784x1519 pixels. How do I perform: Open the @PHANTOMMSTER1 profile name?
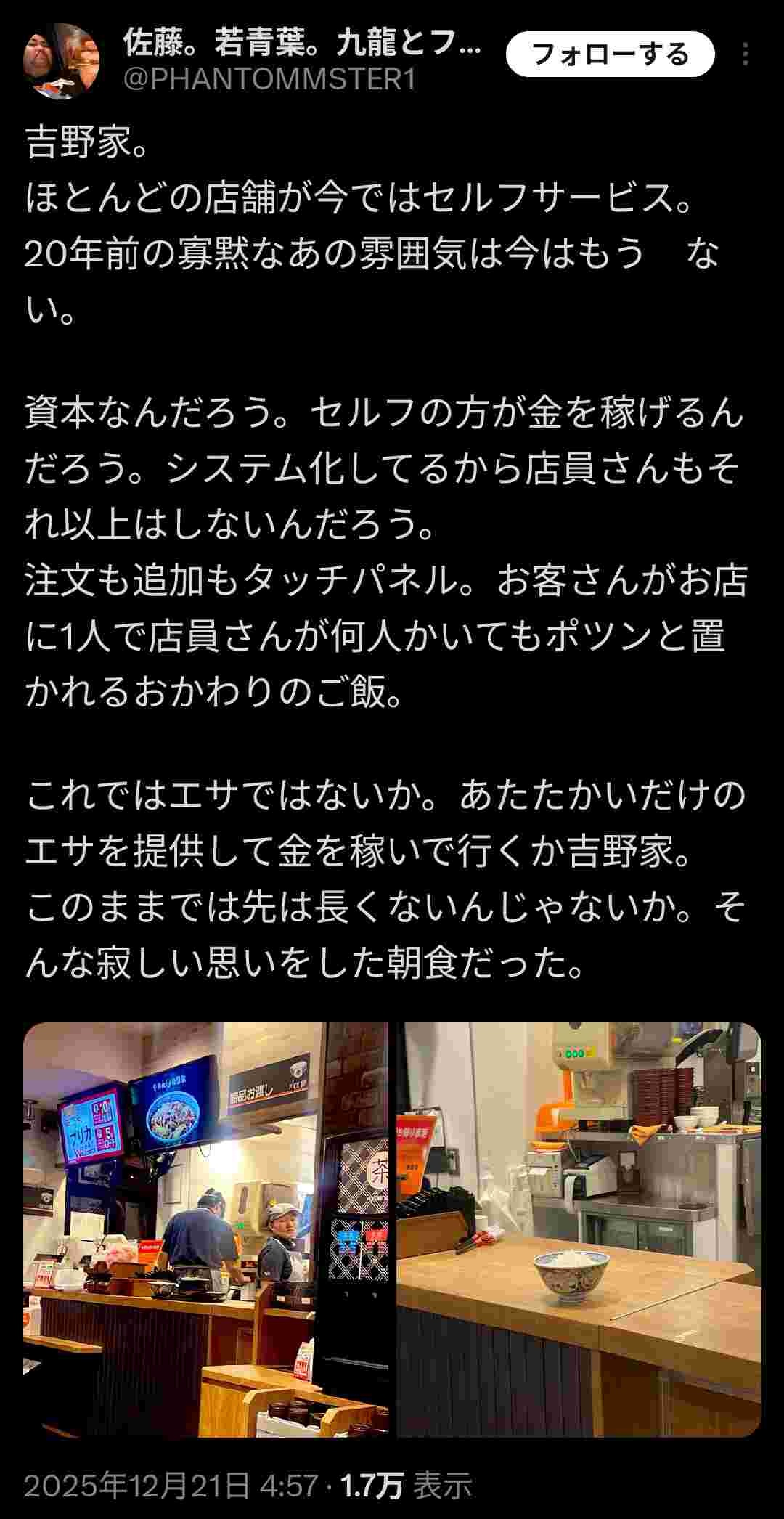click(x=270, y=80)
